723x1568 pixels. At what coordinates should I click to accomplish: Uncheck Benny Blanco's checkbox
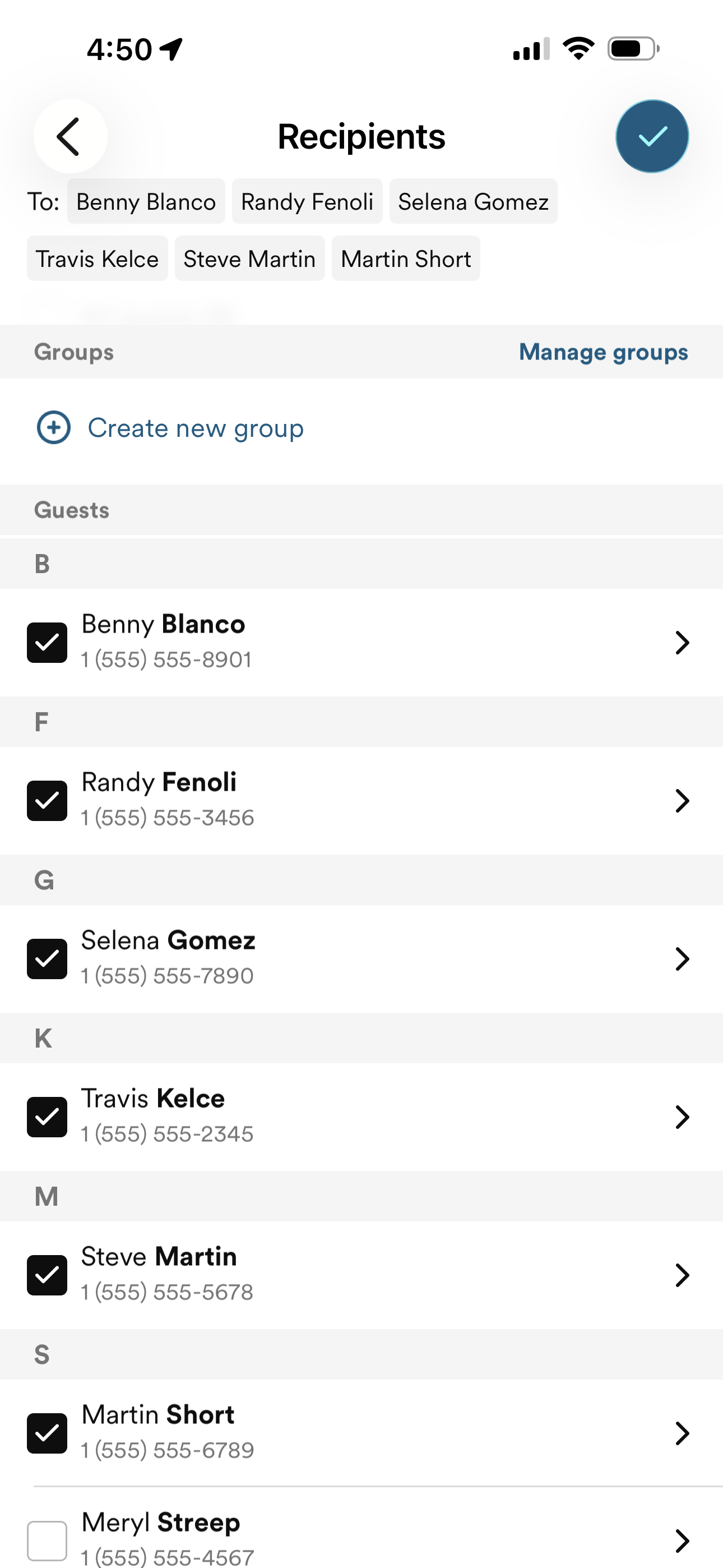point(47,643)
